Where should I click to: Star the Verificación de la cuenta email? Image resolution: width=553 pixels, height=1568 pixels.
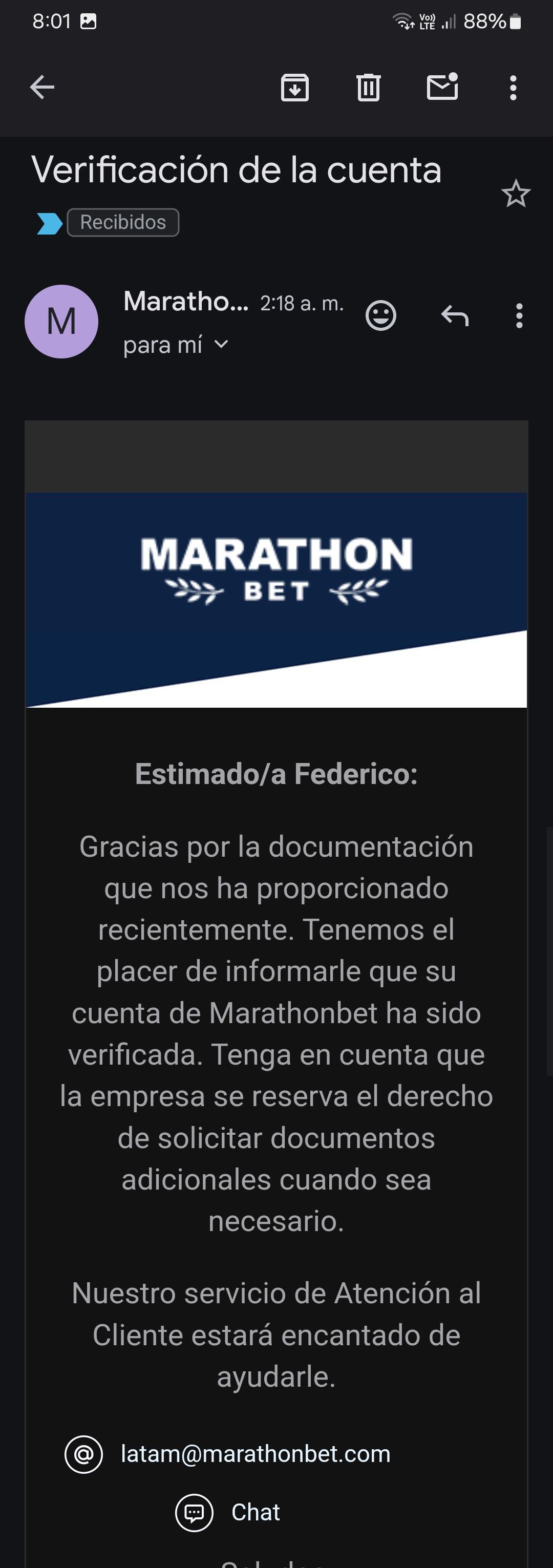(515, 194)
